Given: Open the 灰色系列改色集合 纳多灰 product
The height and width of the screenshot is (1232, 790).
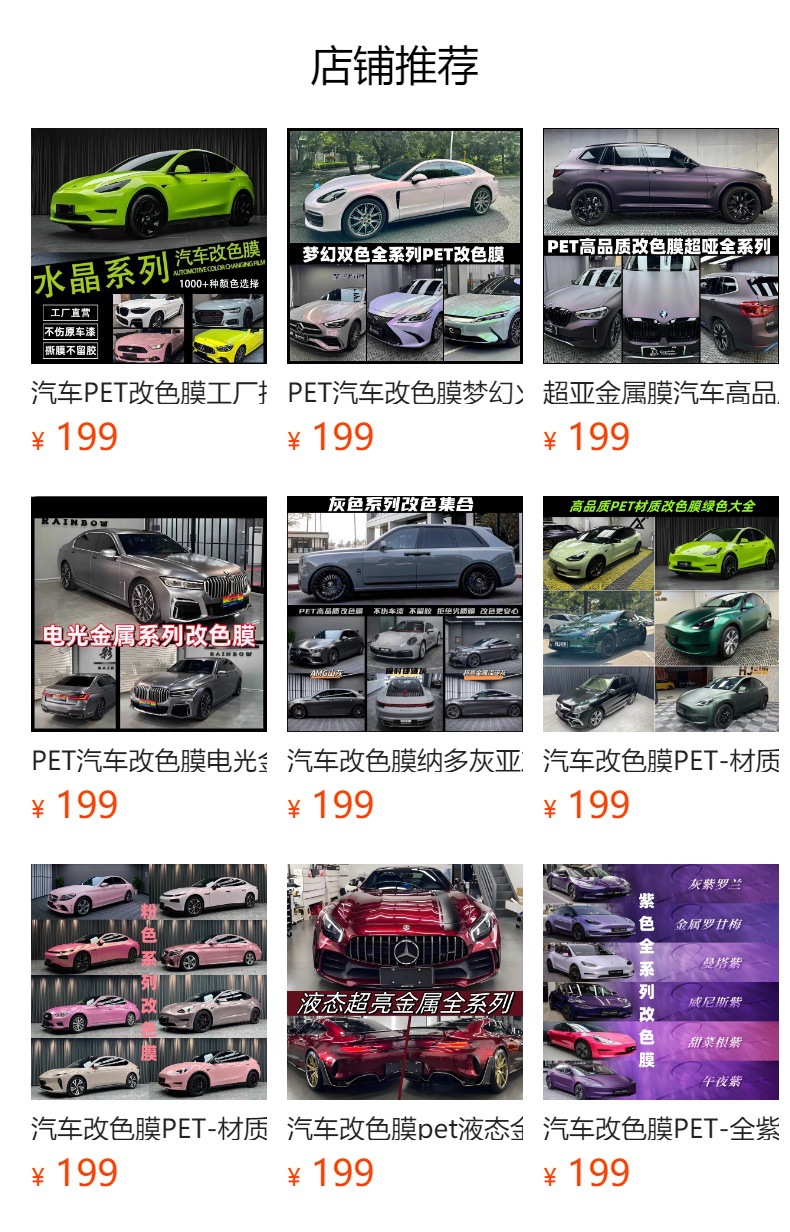Looking at the screenshot, I should 405,614.
